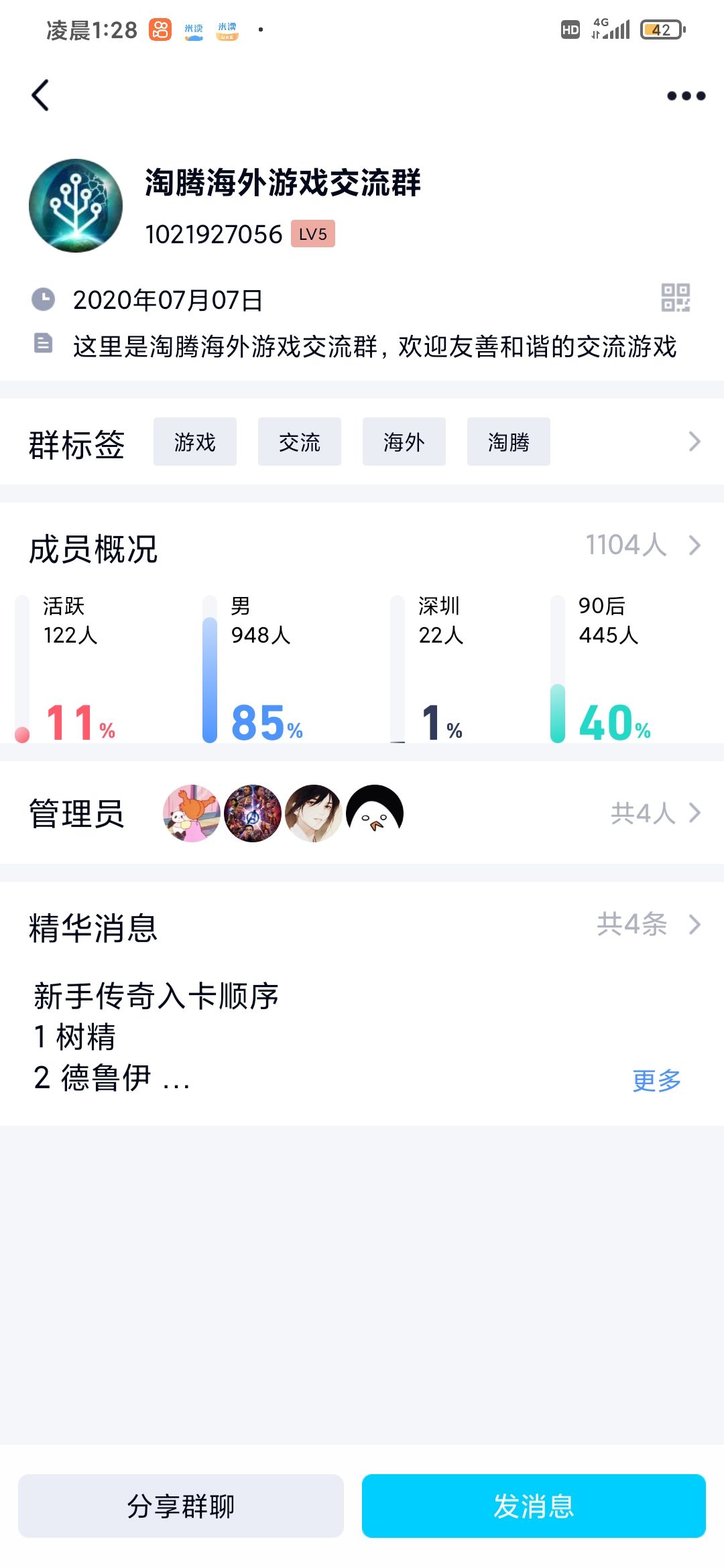This screenshot has height=1568, width=724.
Task: Select the 游戏 group tag
Action: (x=194, y=442)
